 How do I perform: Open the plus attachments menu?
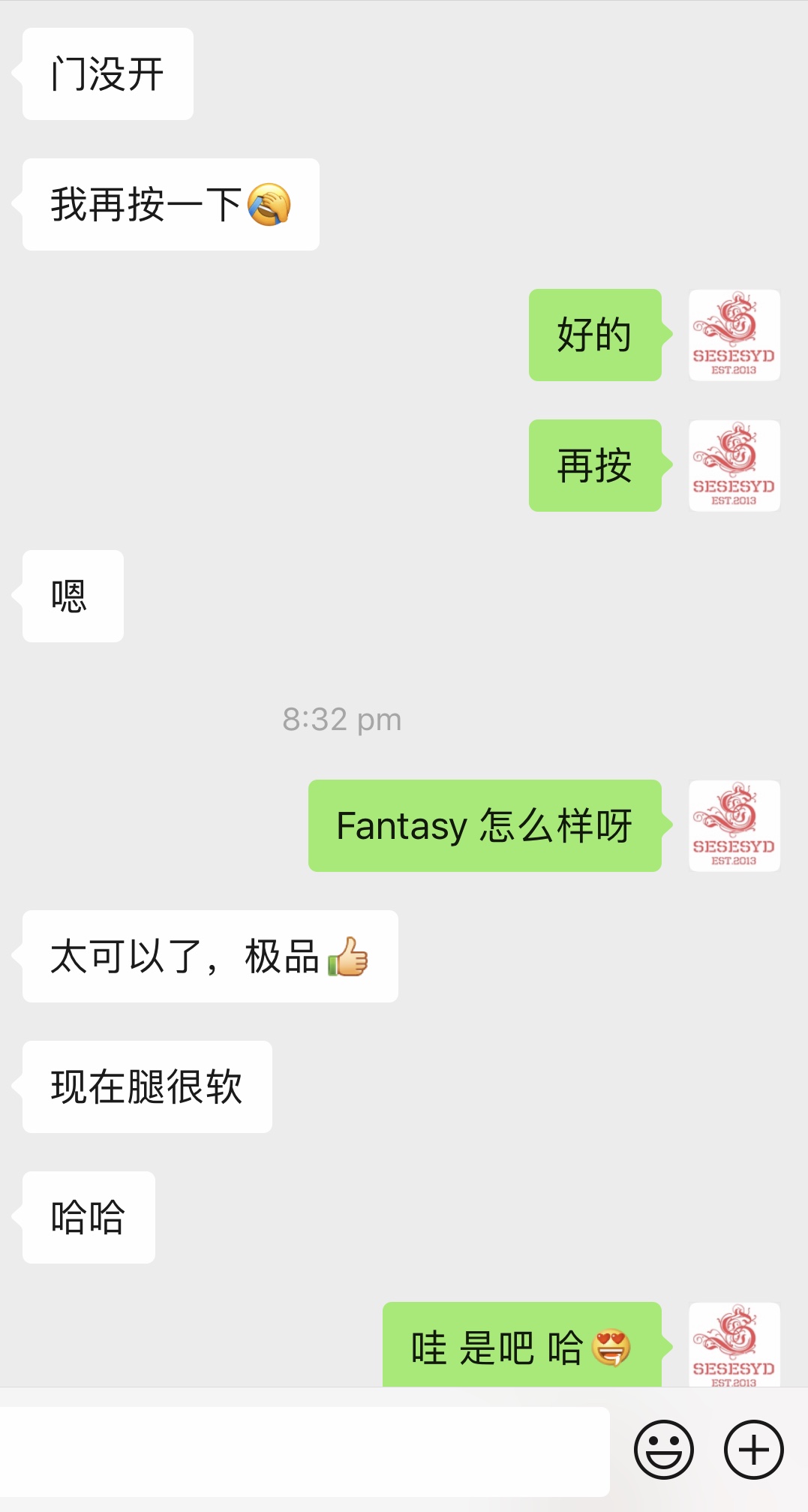click(753, 1449)
